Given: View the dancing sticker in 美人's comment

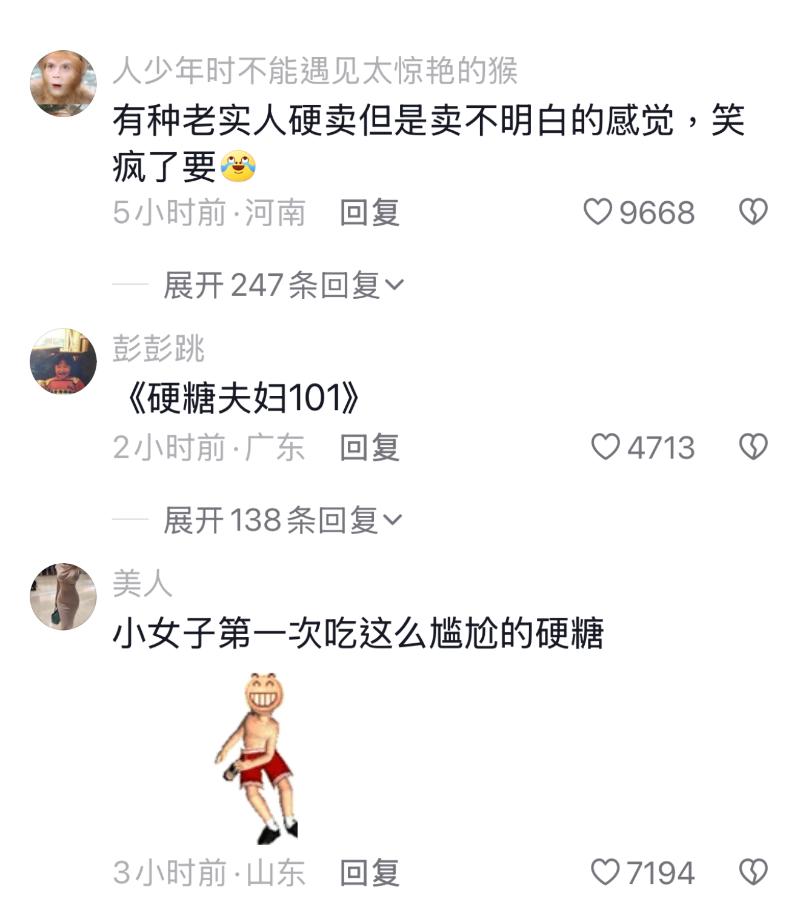Looking at the screenshot, I should [x=257, y=756].
